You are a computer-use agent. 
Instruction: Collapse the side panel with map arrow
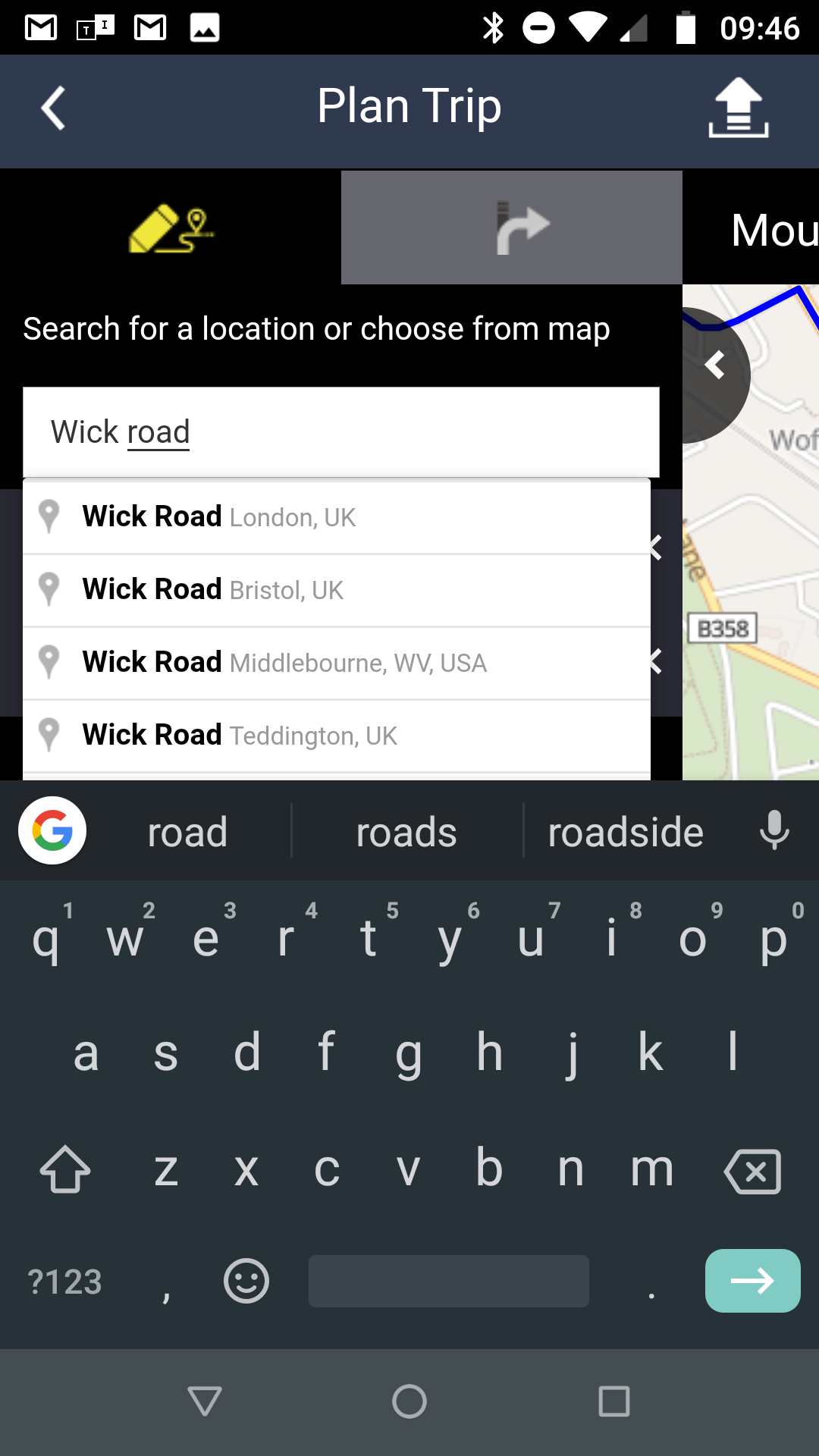(x=714, y=366)
